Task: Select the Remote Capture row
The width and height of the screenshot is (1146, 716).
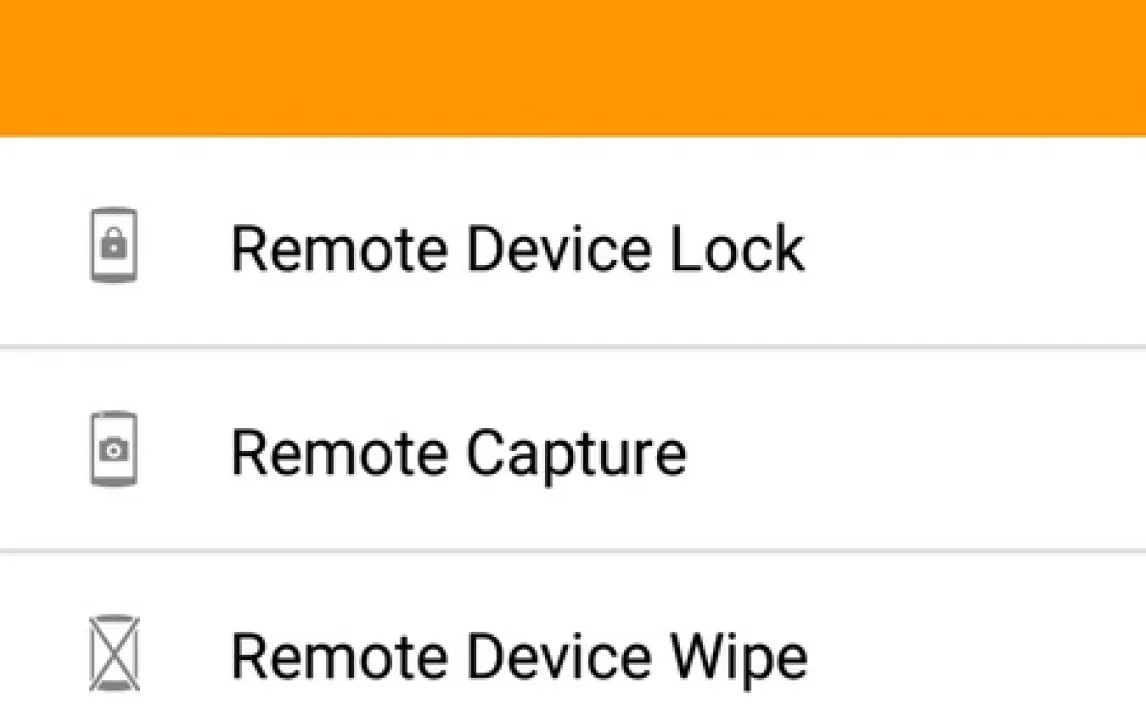Action: (x=458, y=452)
